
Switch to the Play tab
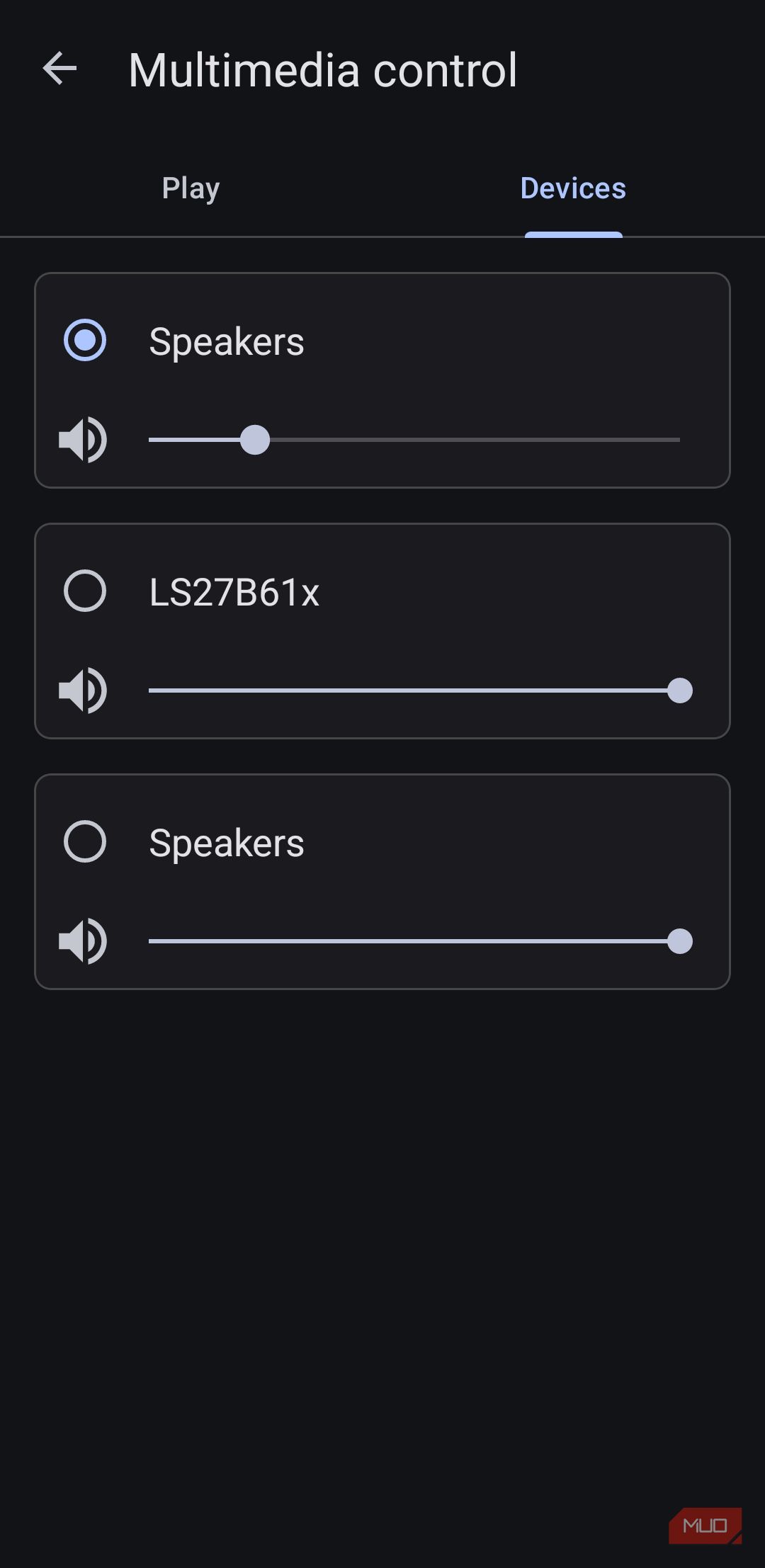(x=191, y=188)
